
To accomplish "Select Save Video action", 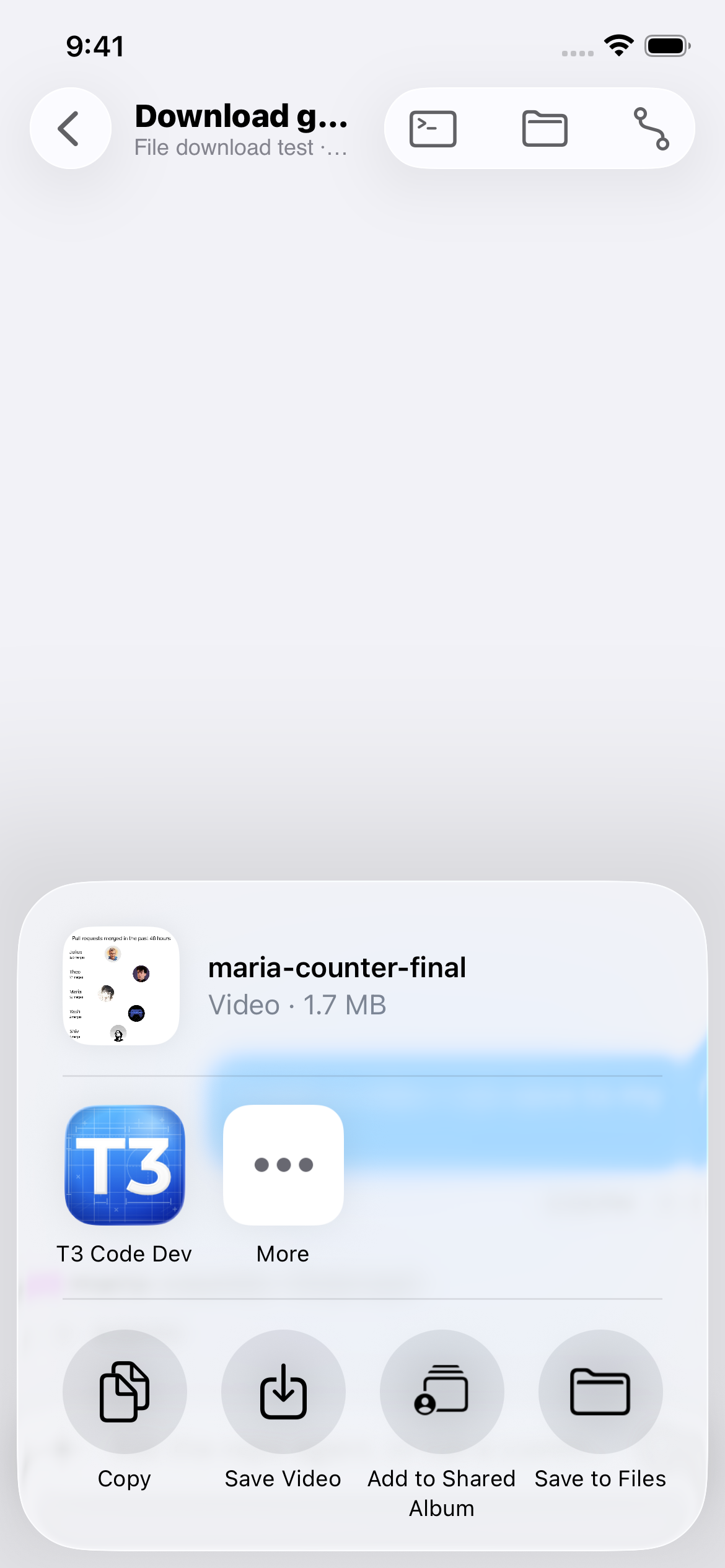I will click(283, 1392).
